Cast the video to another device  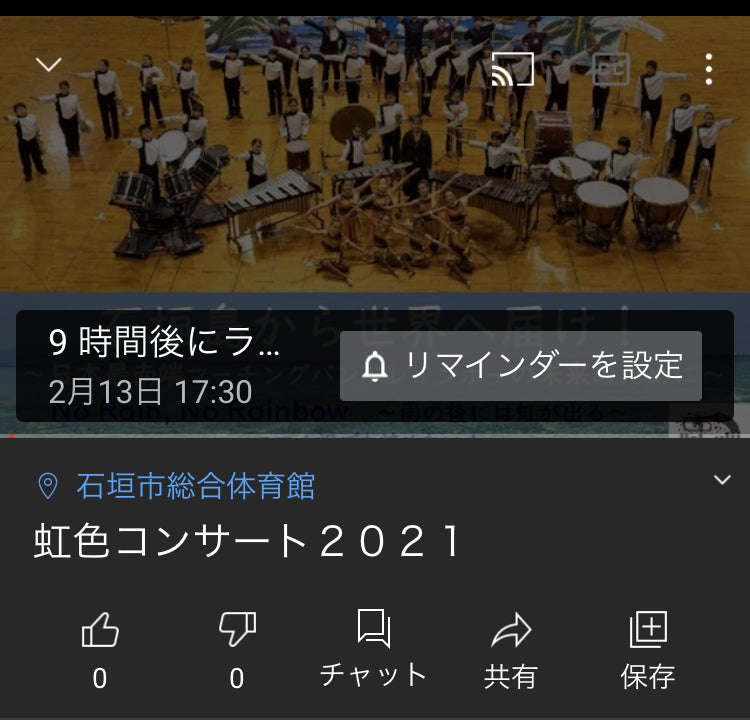(513, 69)
